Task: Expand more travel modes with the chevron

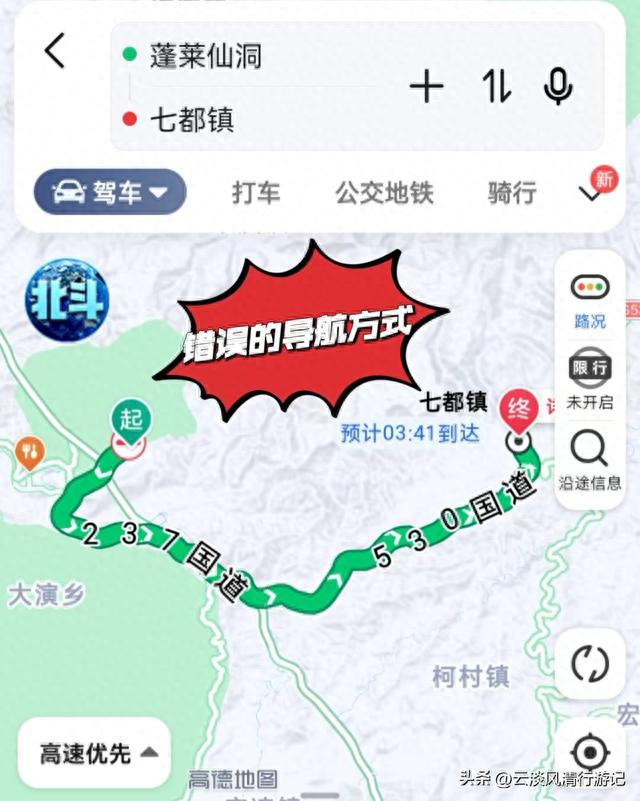Action: tap(591, 193)
